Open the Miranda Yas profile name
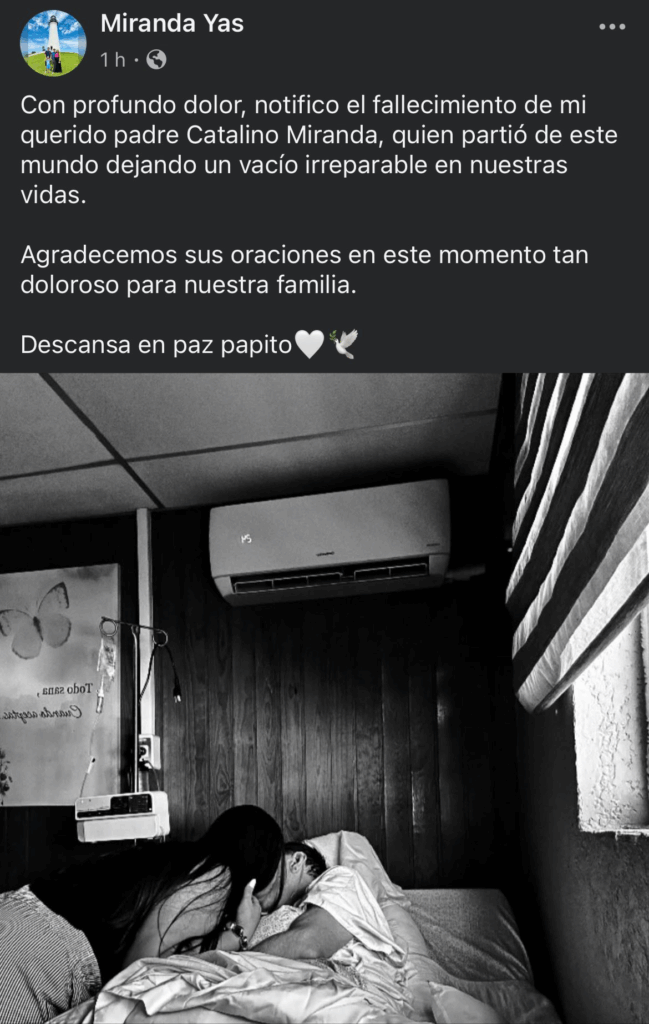Image resolution: width=649 pixels, height=1024 pixels. pyautogui.click(x=171, y=24)
